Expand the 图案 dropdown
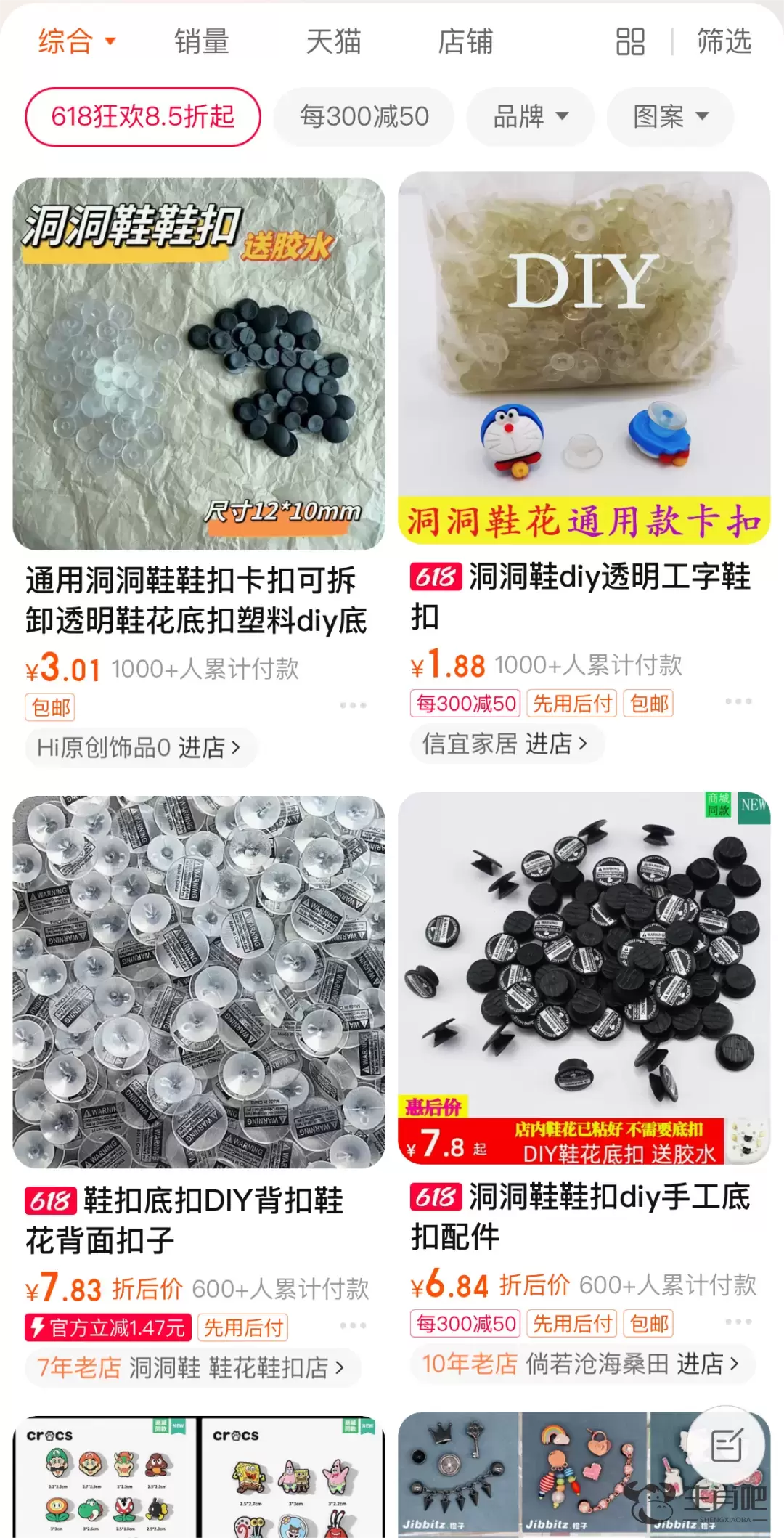This screenshot has height=1538, width=784. (x=670, y=117)
